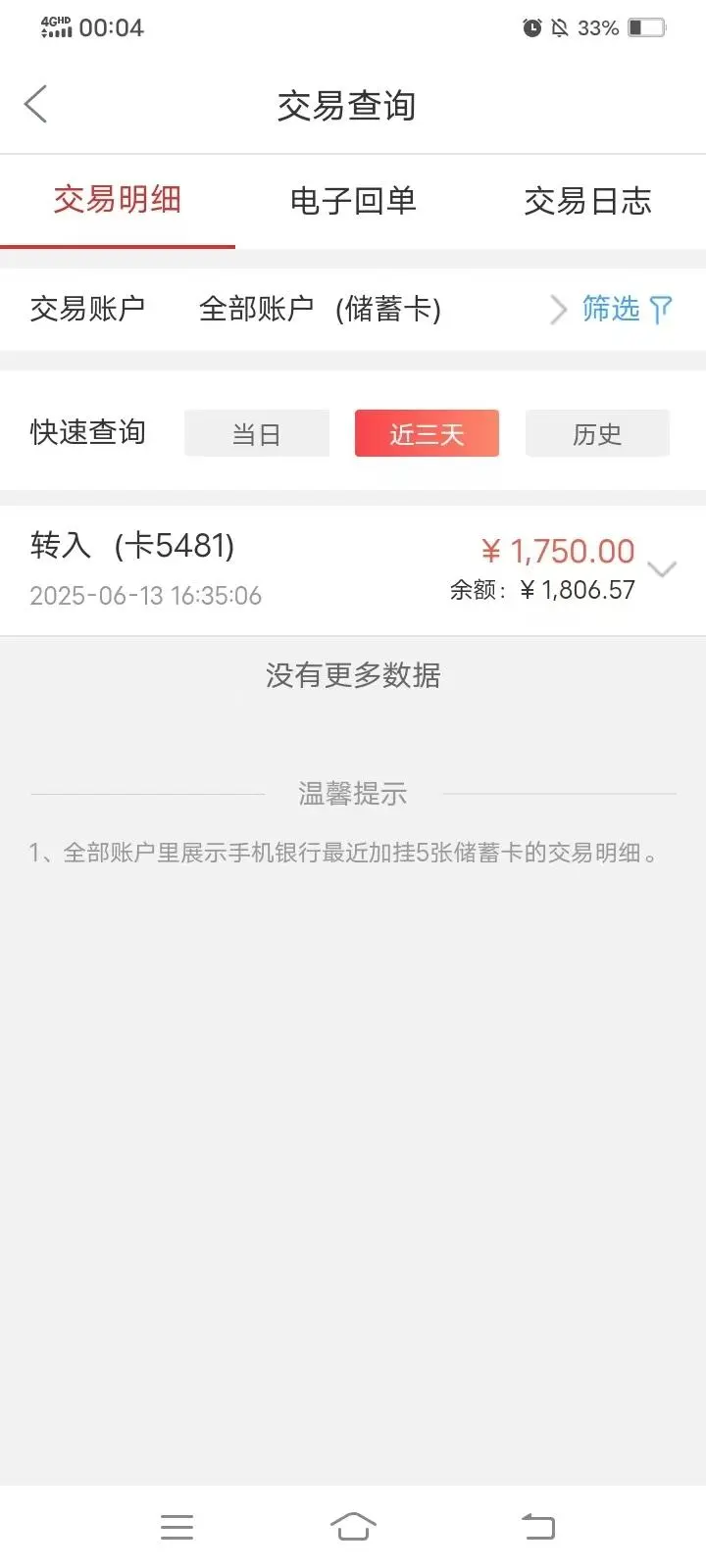Switch to the 电子回单 tab
The width and height of the screenshot is (706, 1568).
click(353, 201)
